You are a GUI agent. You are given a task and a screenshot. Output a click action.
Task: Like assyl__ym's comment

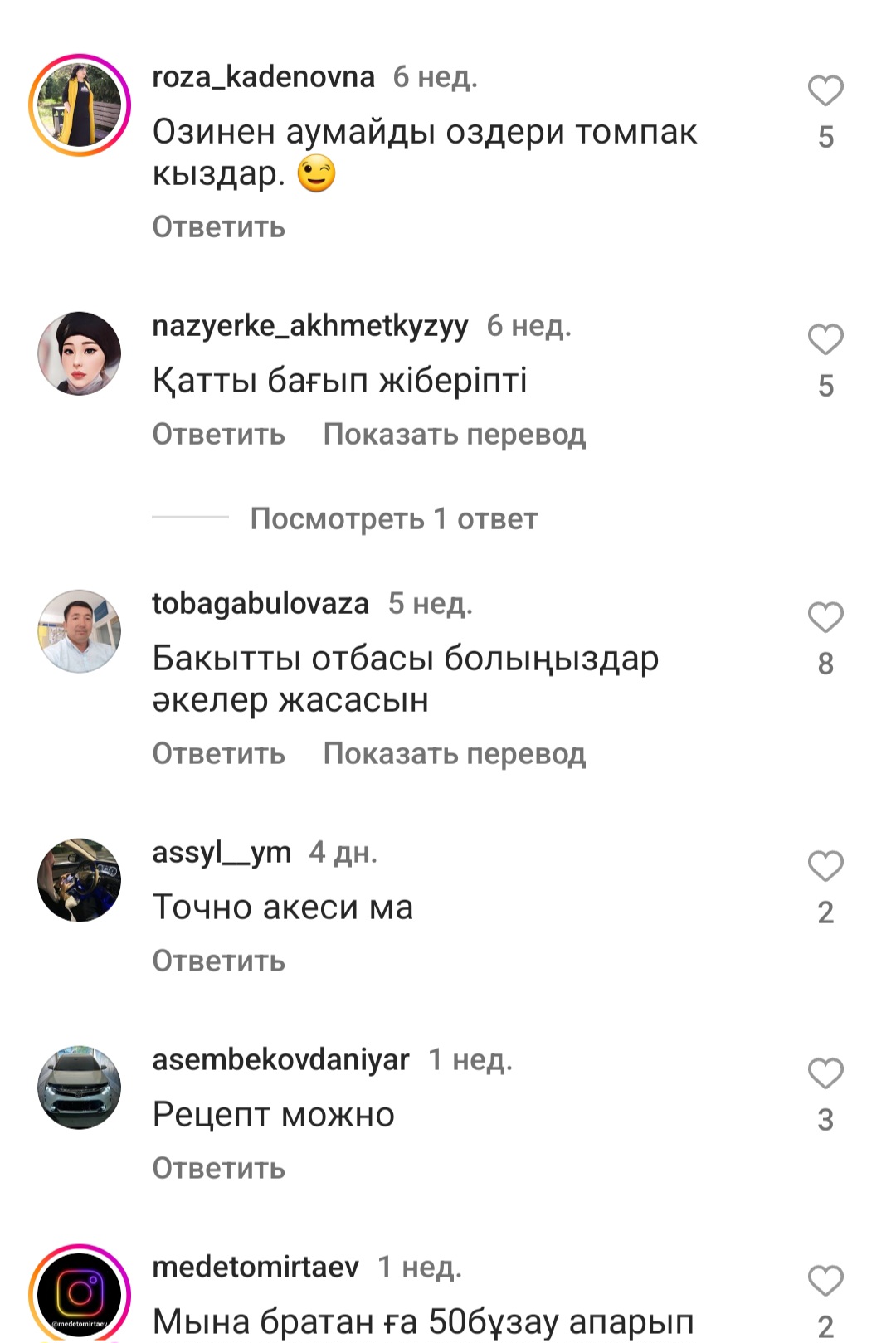tap(825, 867)
